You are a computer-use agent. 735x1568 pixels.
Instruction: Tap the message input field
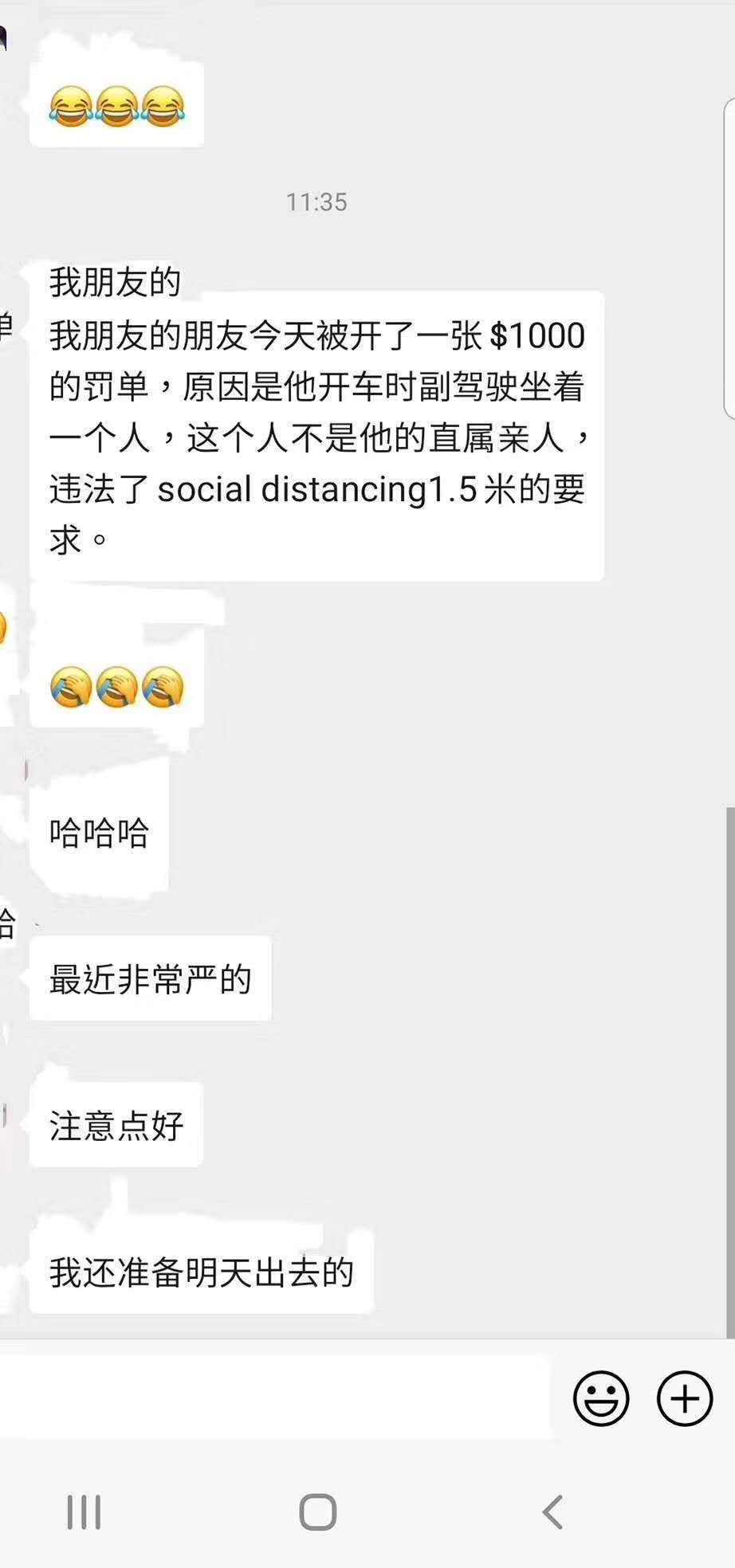271,1397
